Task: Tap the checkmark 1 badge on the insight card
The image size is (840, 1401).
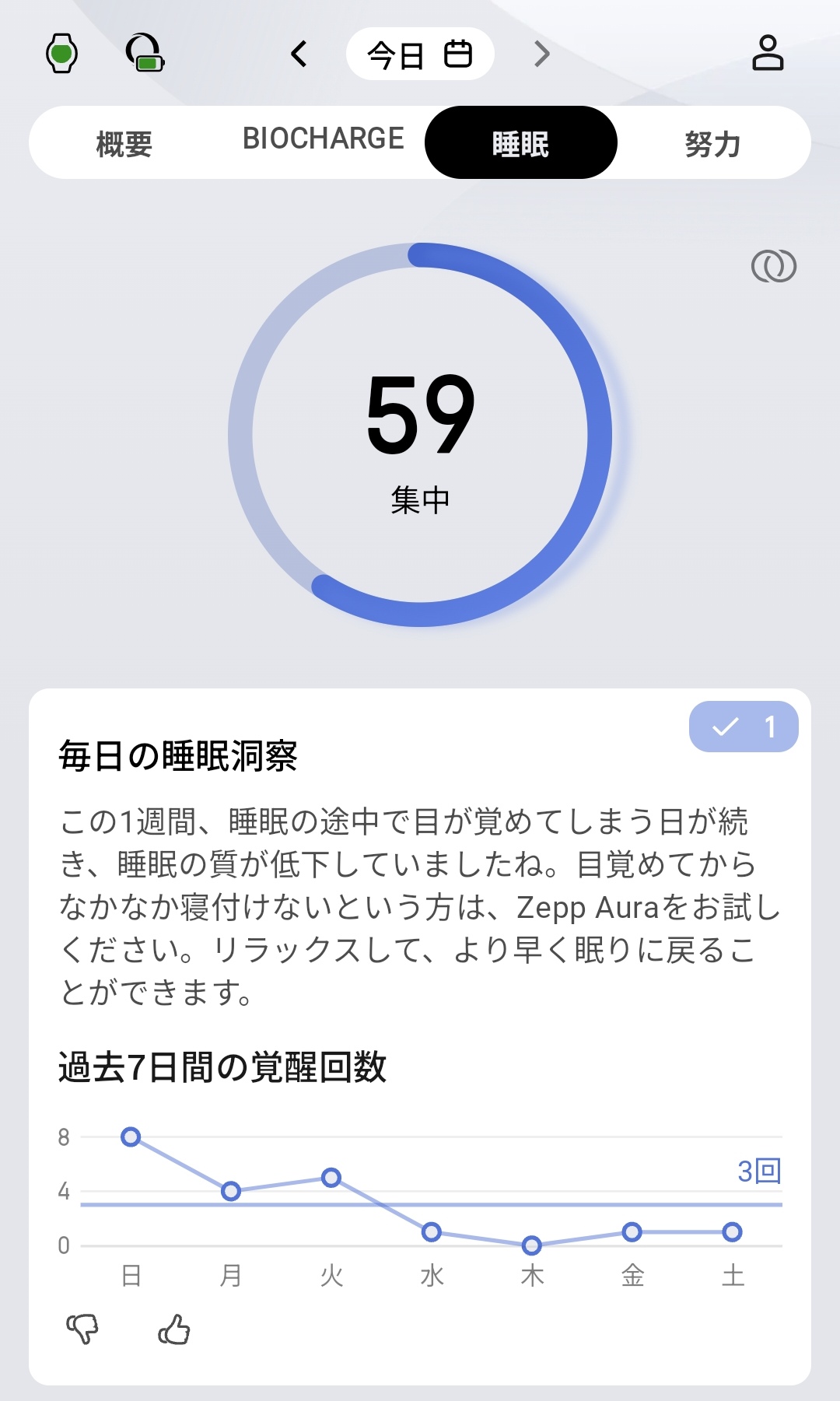Action: point(743,727)
